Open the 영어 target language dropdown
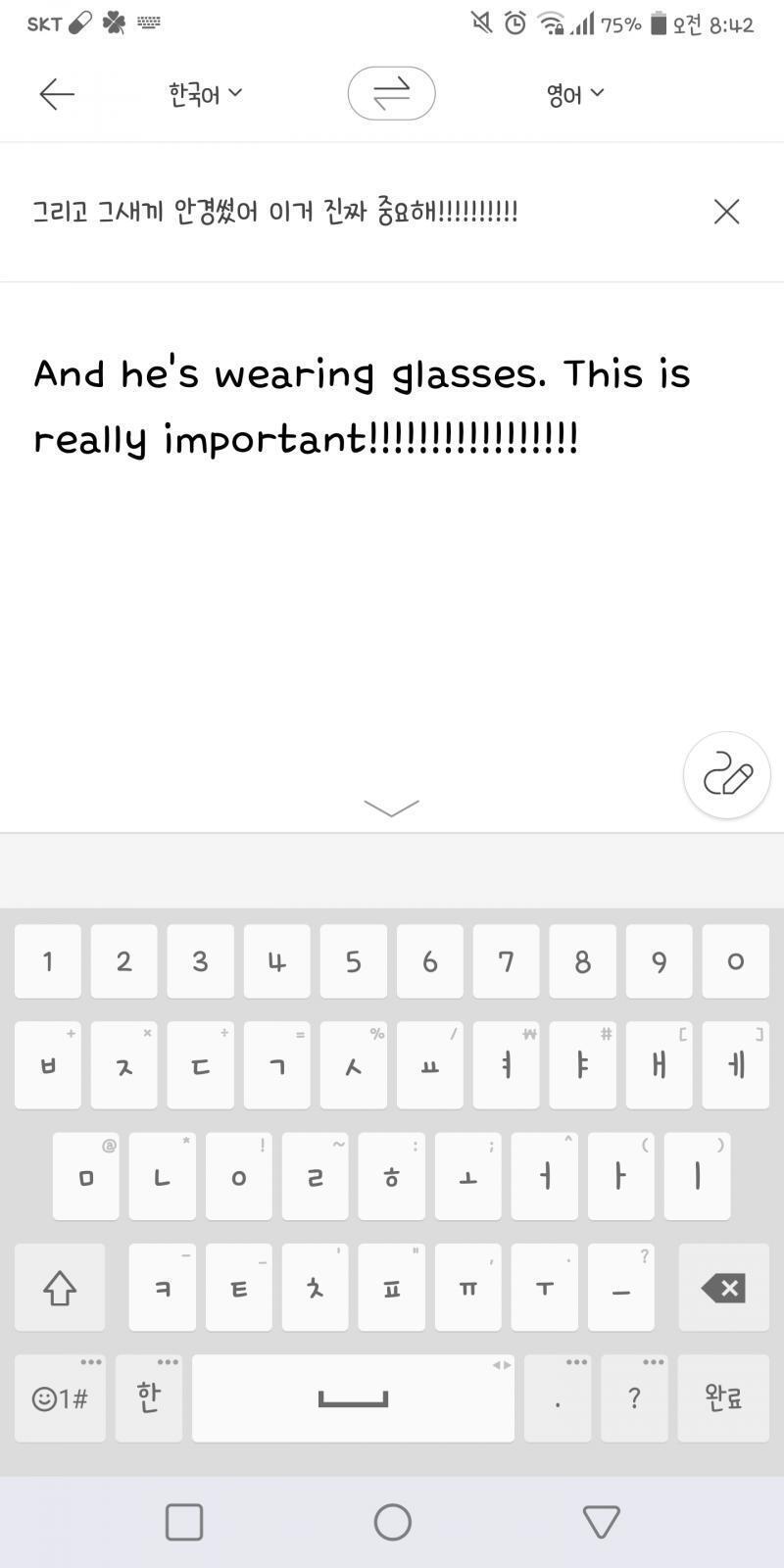 pos(575,94)
